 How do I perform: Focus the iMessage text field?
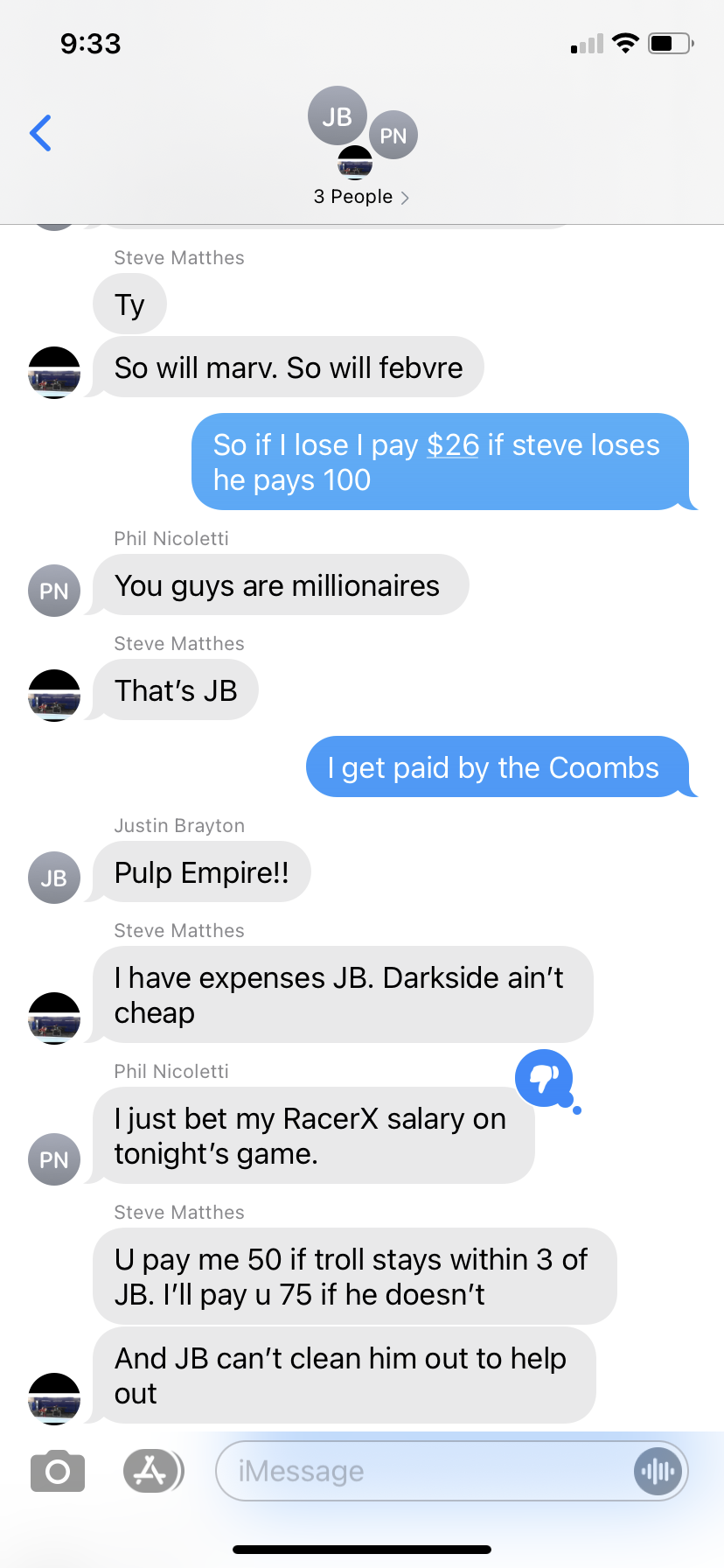pyautogui.click(x=420, y=1472)
